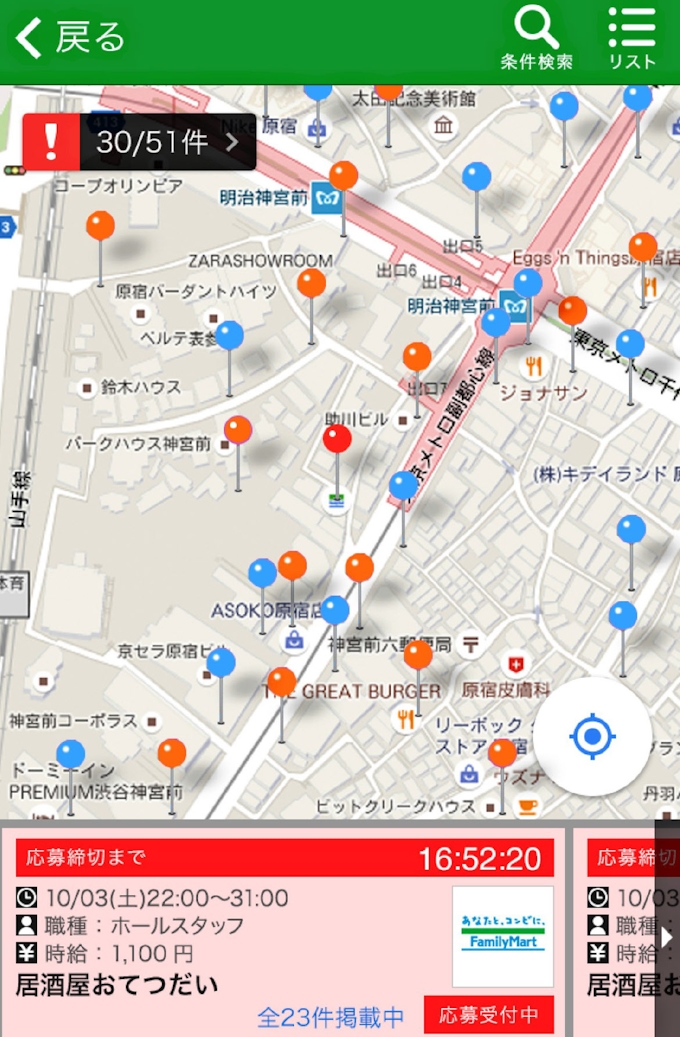Select the red map pin

click(337, 438)
